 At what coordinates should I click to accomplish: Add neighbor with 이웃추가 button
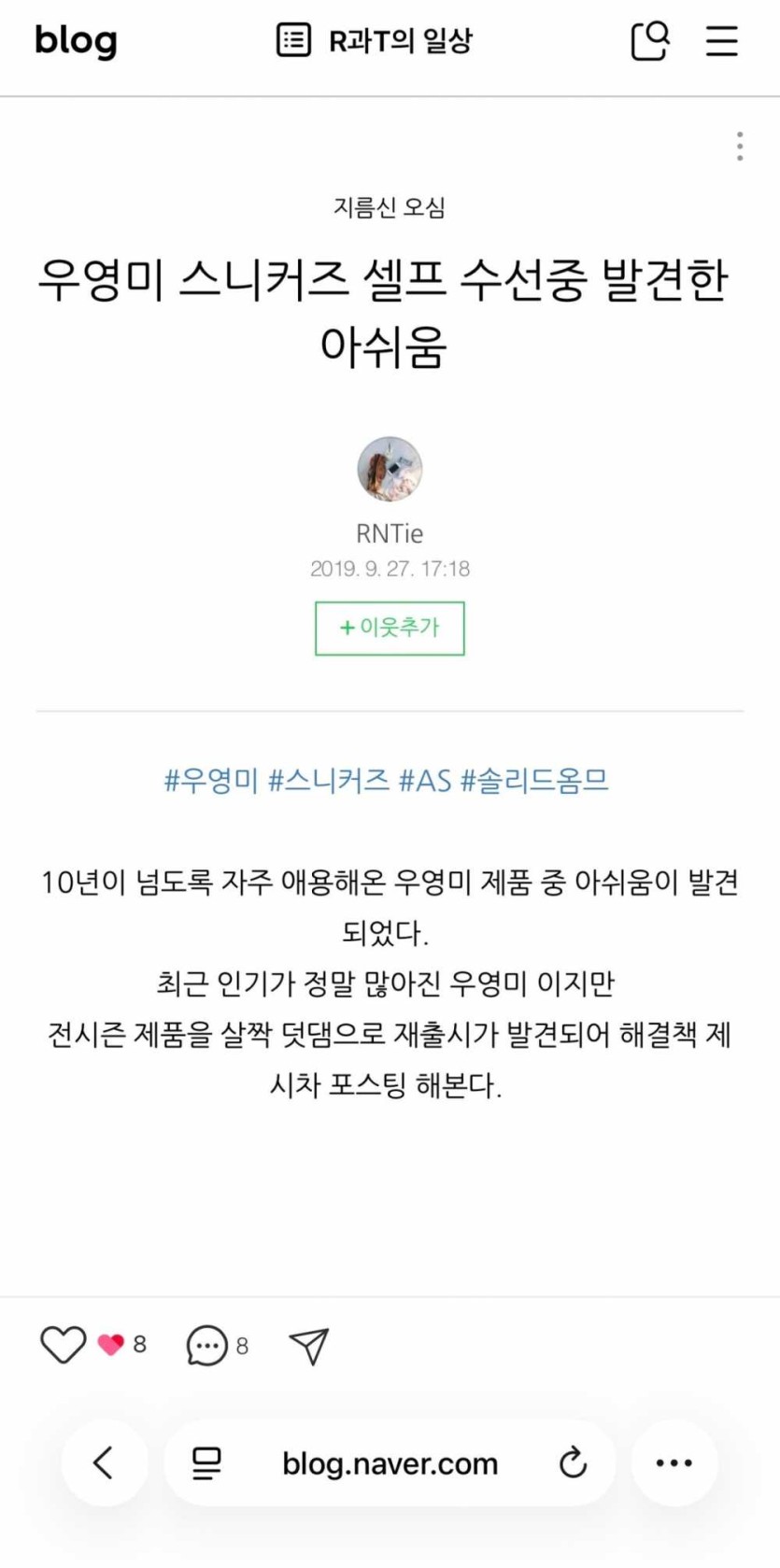(390, 629)
